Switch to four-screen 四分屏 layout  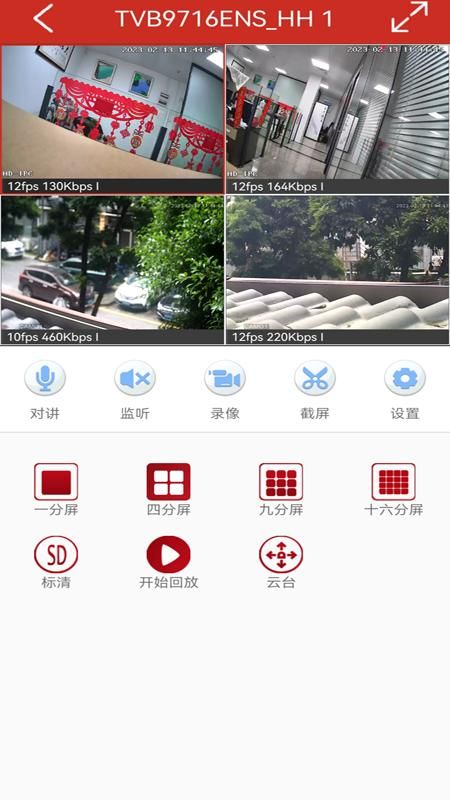pos(168,489)
